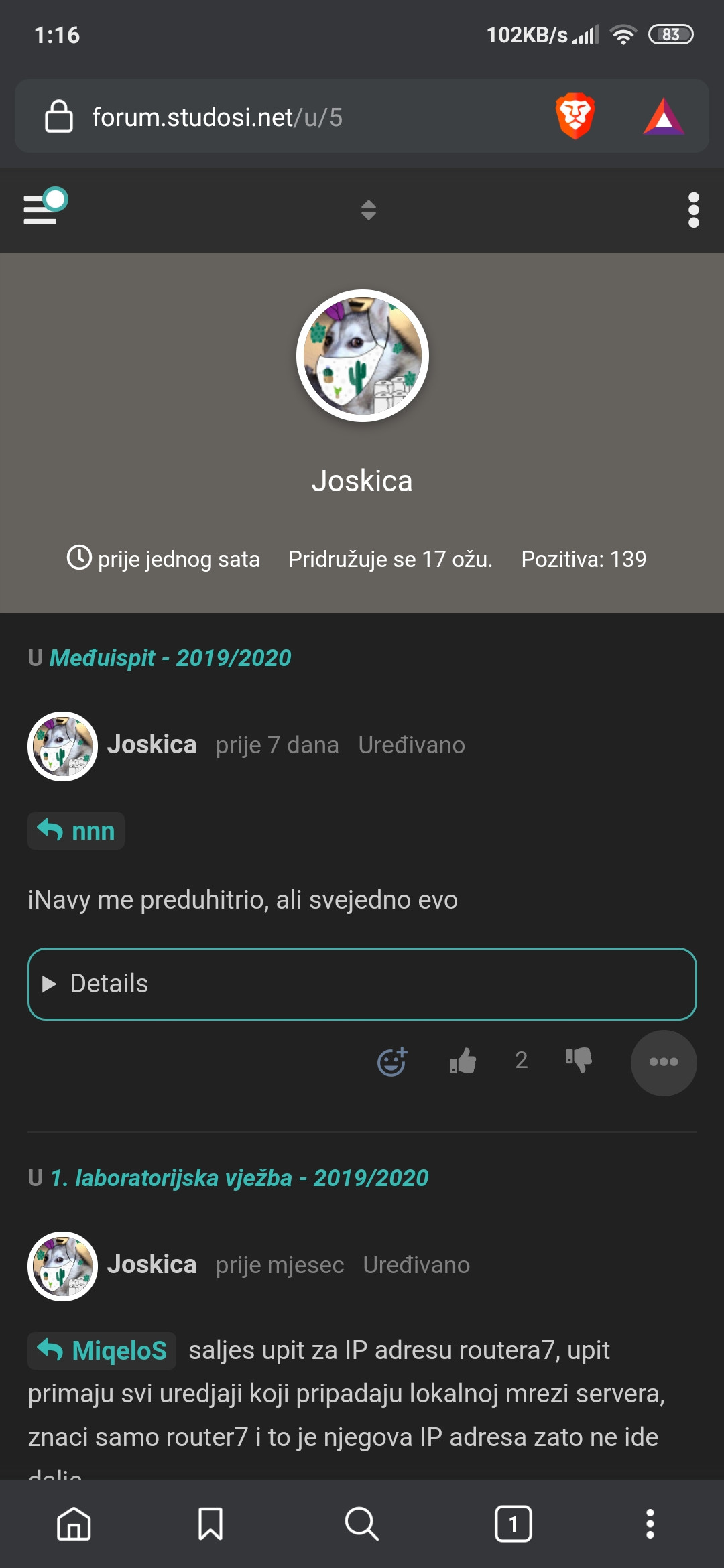Downvote the Međuispit post with thumbs down

point(579,1060)
